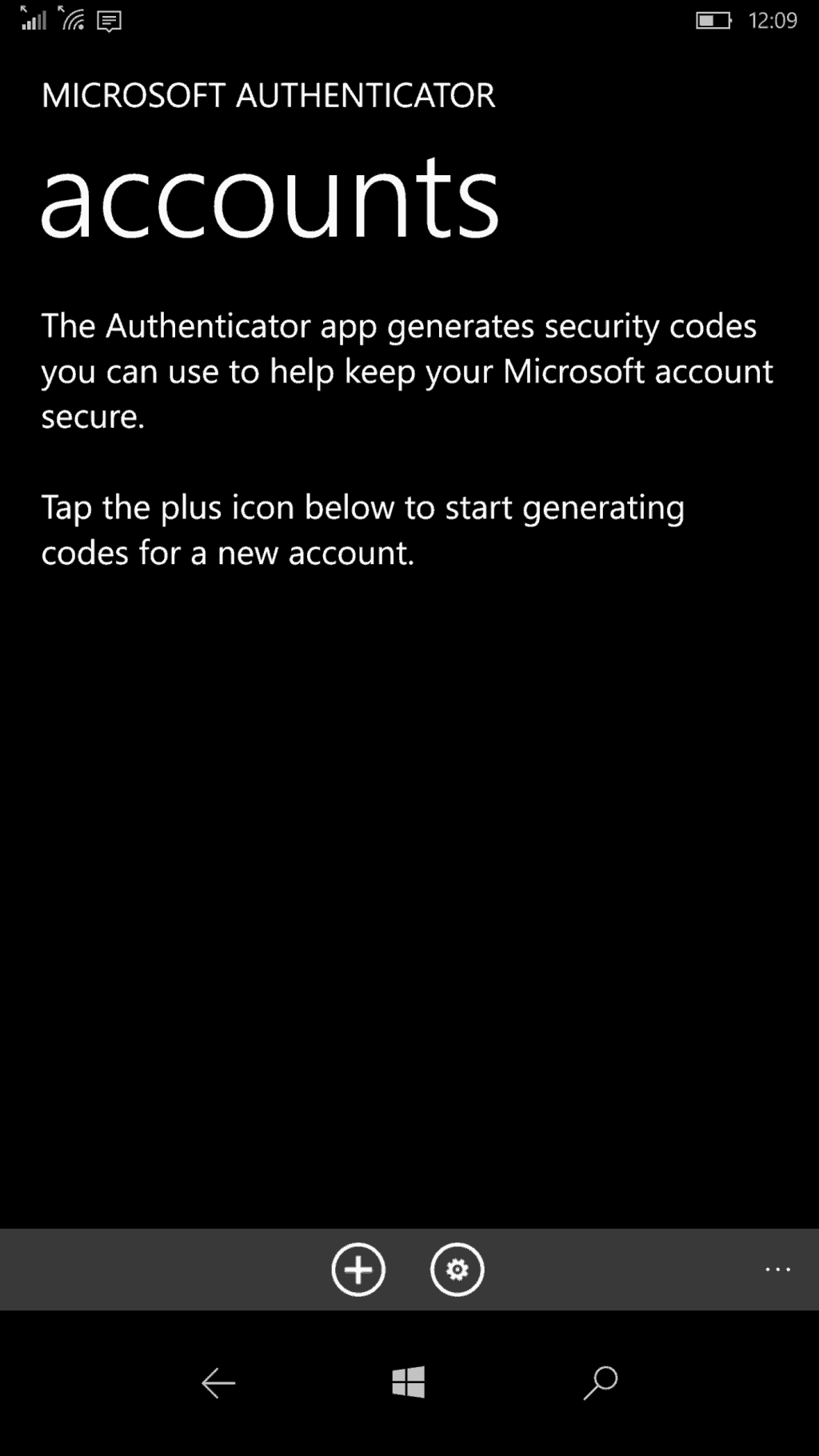Screen dimensions: 819x1456
Task: Go to Start with the Windows button
Action: pyautogui.click(x=409, y=1382)
